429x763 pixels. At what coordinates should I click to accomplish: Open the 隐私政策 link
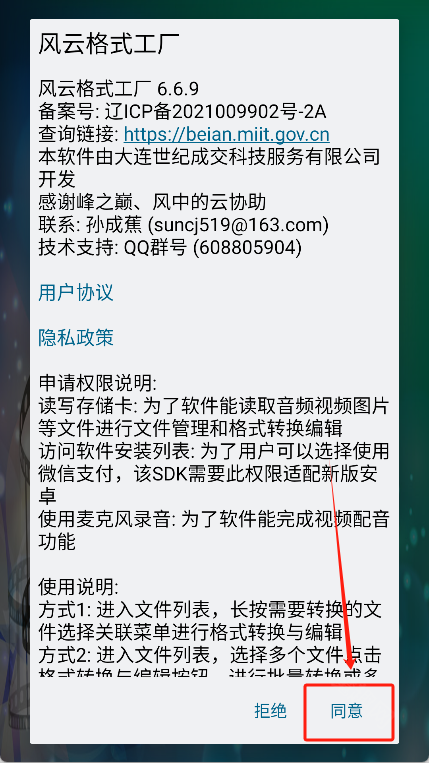click(76, 337)
